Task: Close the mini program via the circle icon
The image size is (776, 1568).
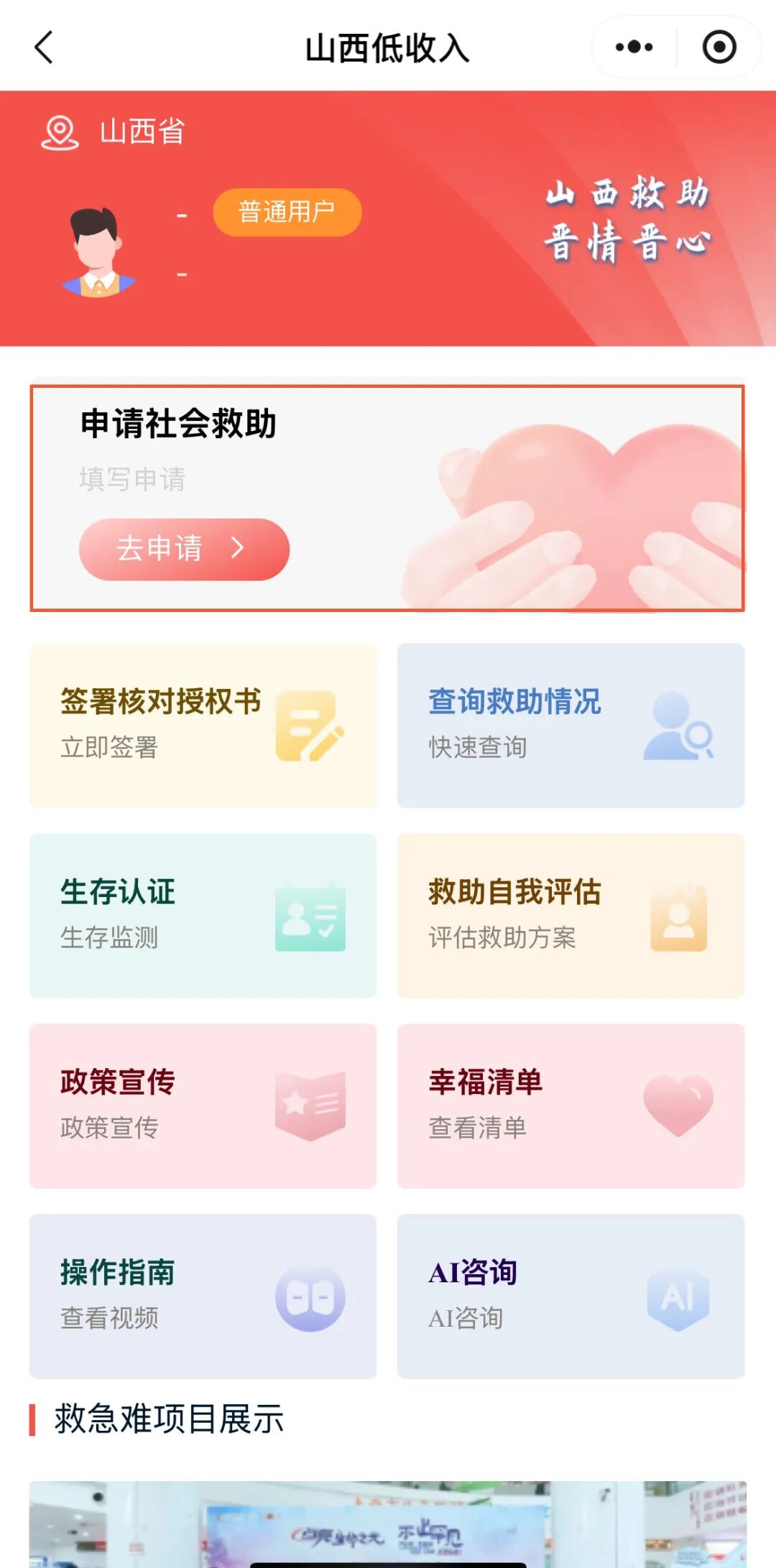Action: [x=719, y=47]
